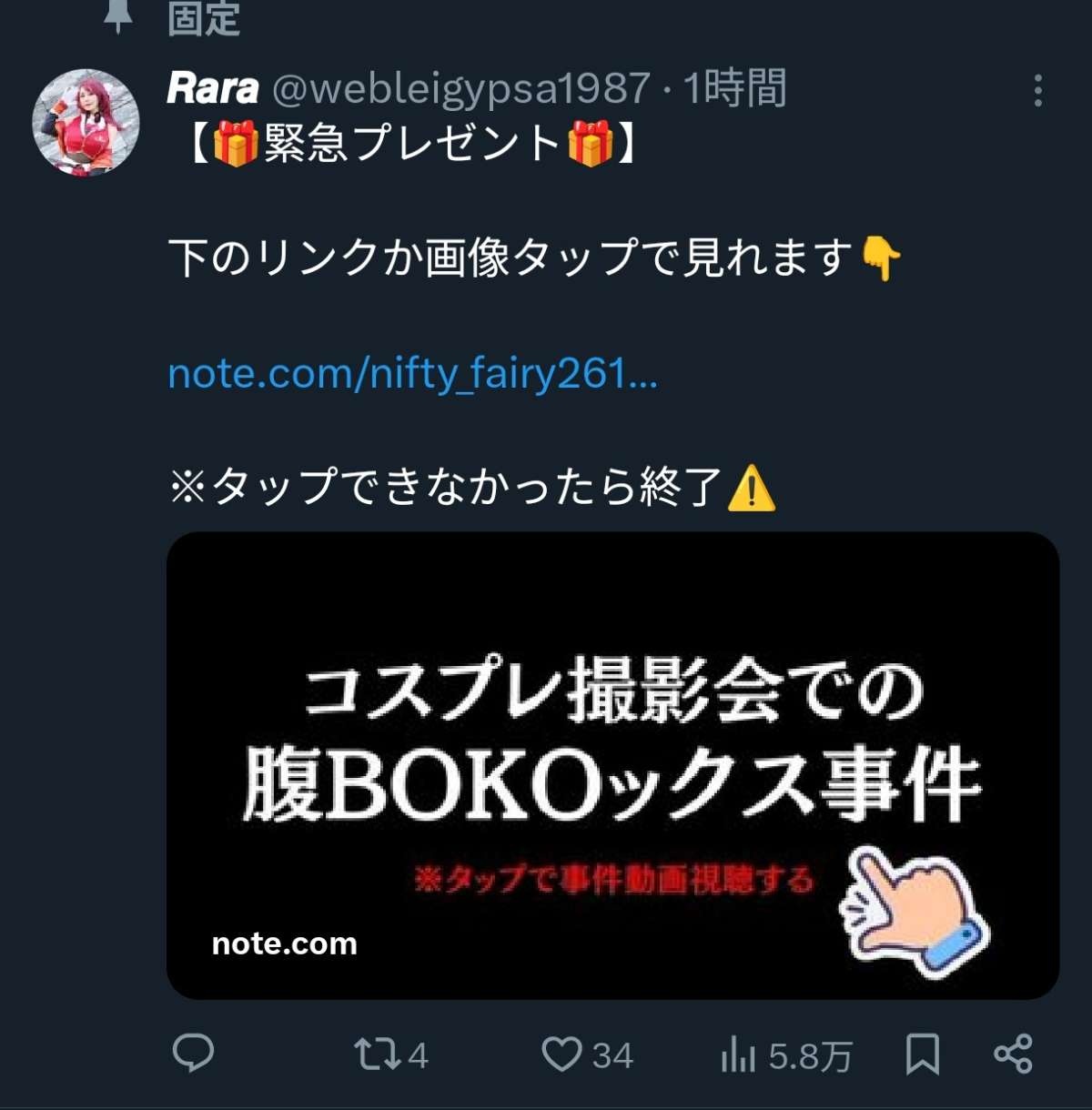Open the note.com/nifty_fairy261 link
The height and width of the screenshot is (1110, 1092).
[x=412, y=374]
